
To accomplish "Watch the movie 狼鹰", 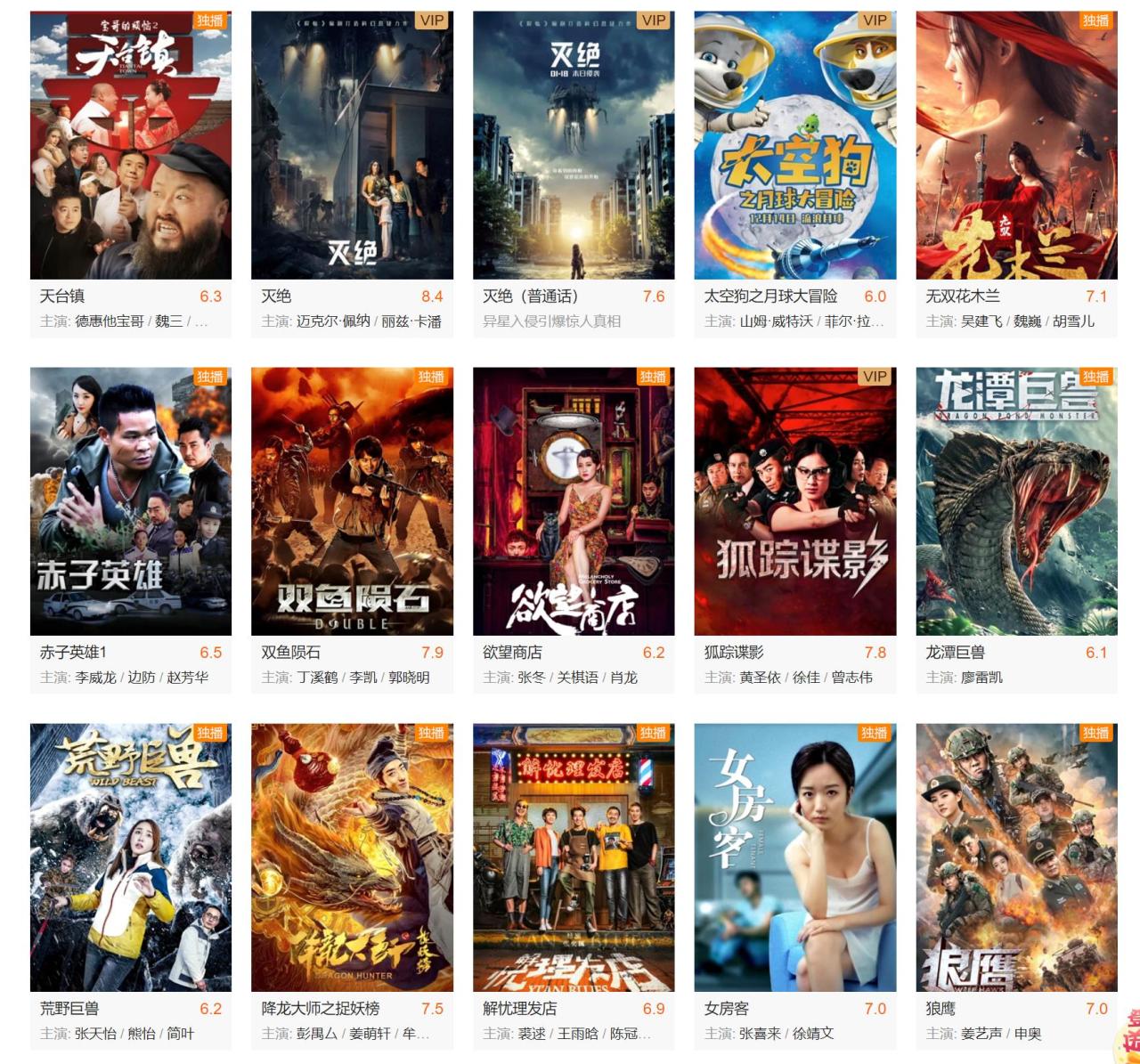I will click(x=1016, y=857).
